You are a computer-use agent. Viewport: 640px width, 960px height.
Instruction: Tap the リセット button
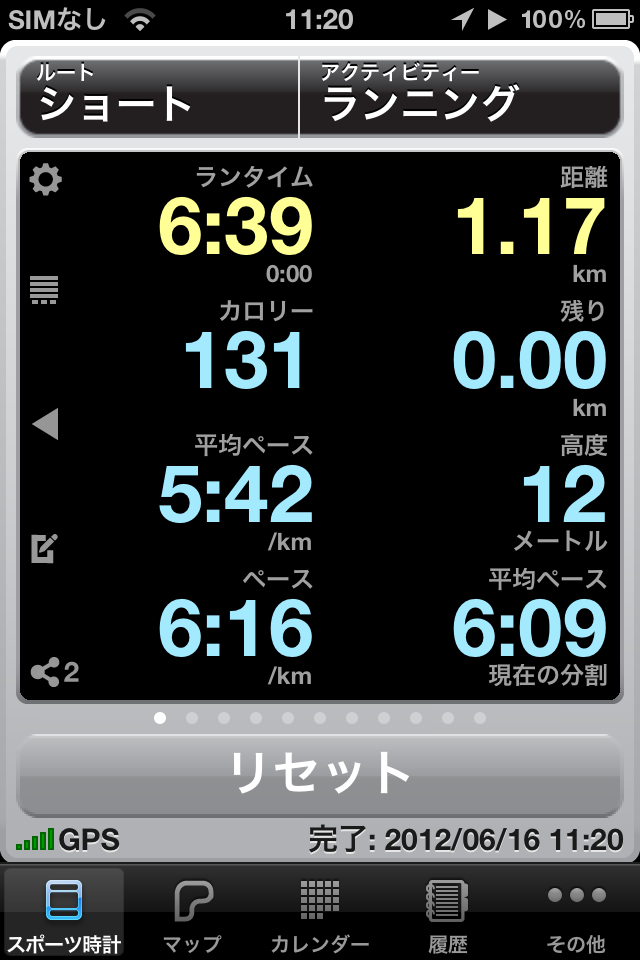(x=320, y=773)
